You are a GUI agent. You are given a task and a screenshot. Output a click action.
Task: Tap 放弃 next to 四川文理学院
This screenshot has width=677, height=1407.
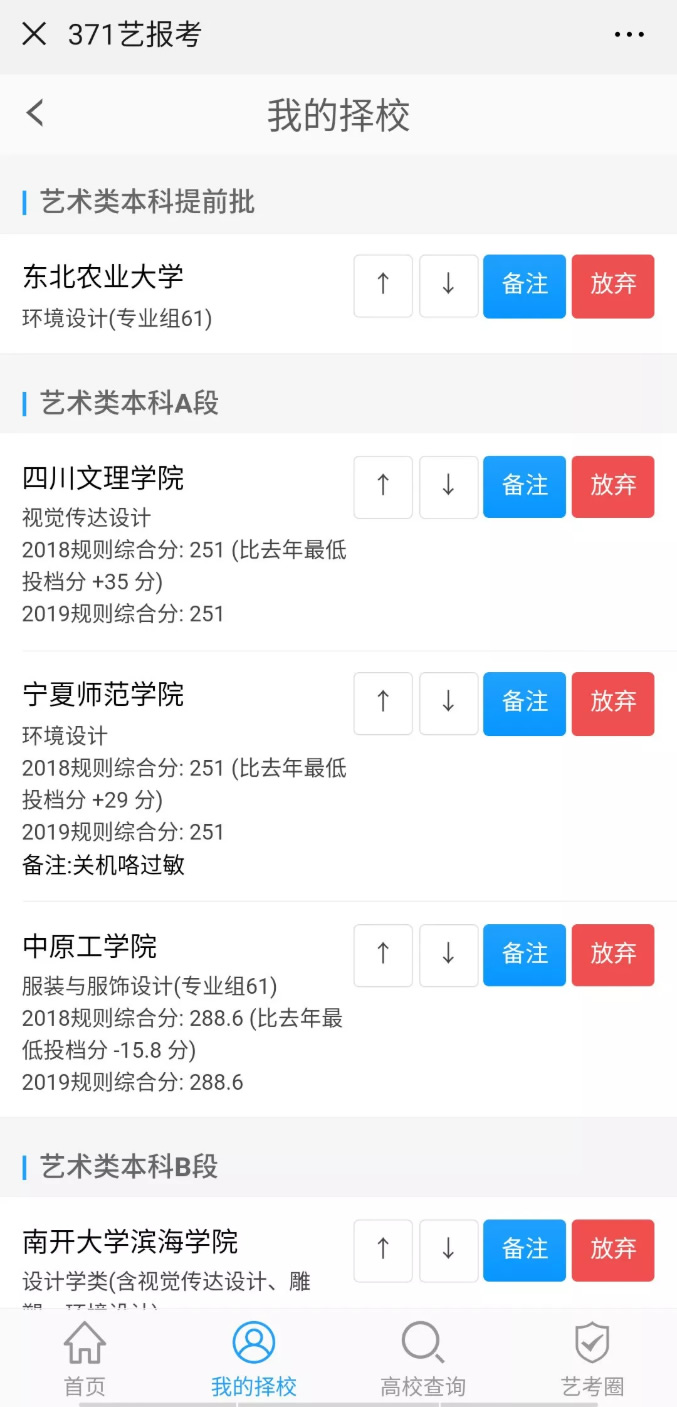613,487
